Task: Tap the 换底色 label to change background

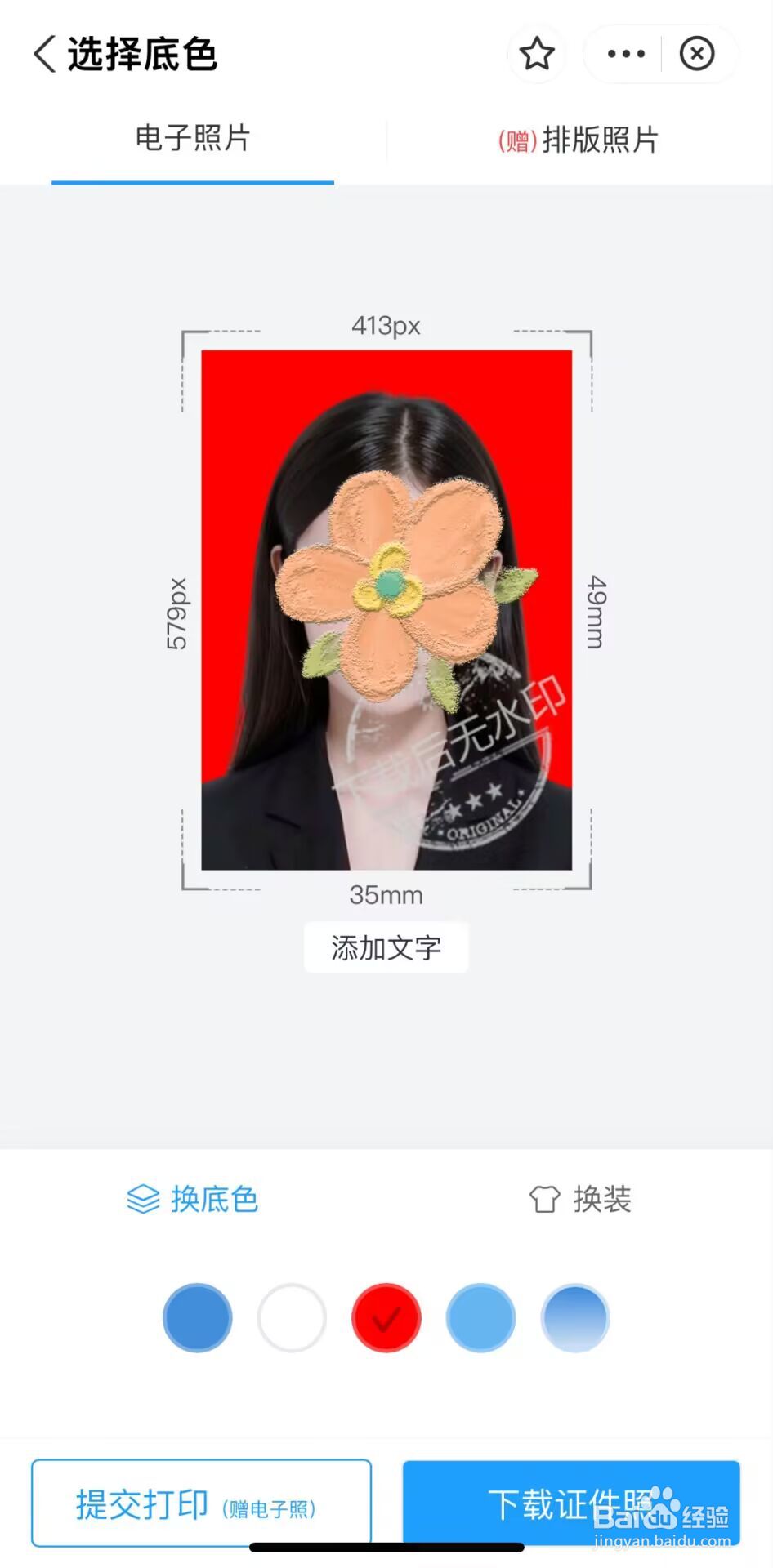Action: pyautogui.click(x=214, y=1200)
